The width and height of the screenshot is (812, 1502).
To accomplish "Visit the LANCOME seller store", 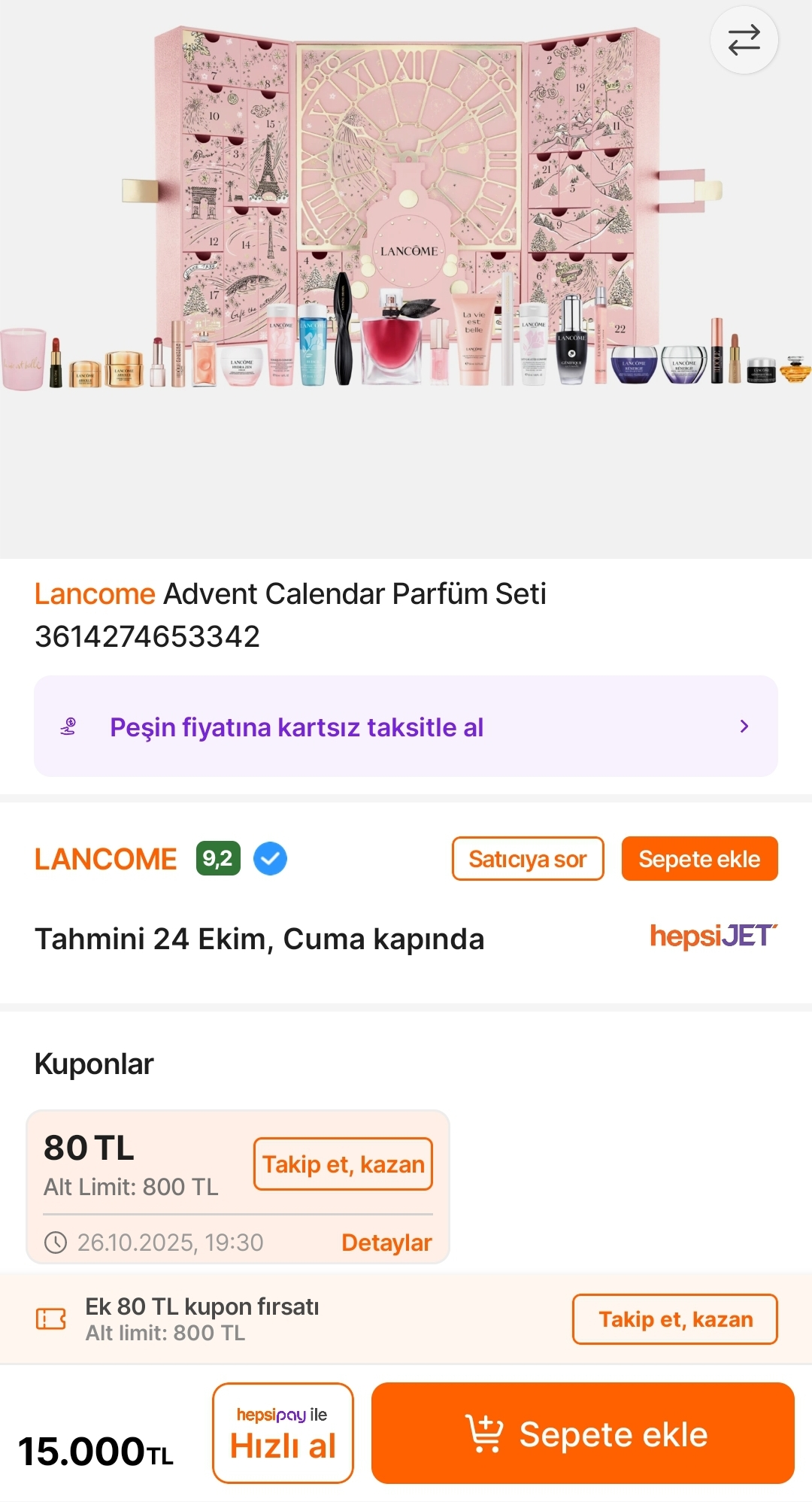I will 106,859.
